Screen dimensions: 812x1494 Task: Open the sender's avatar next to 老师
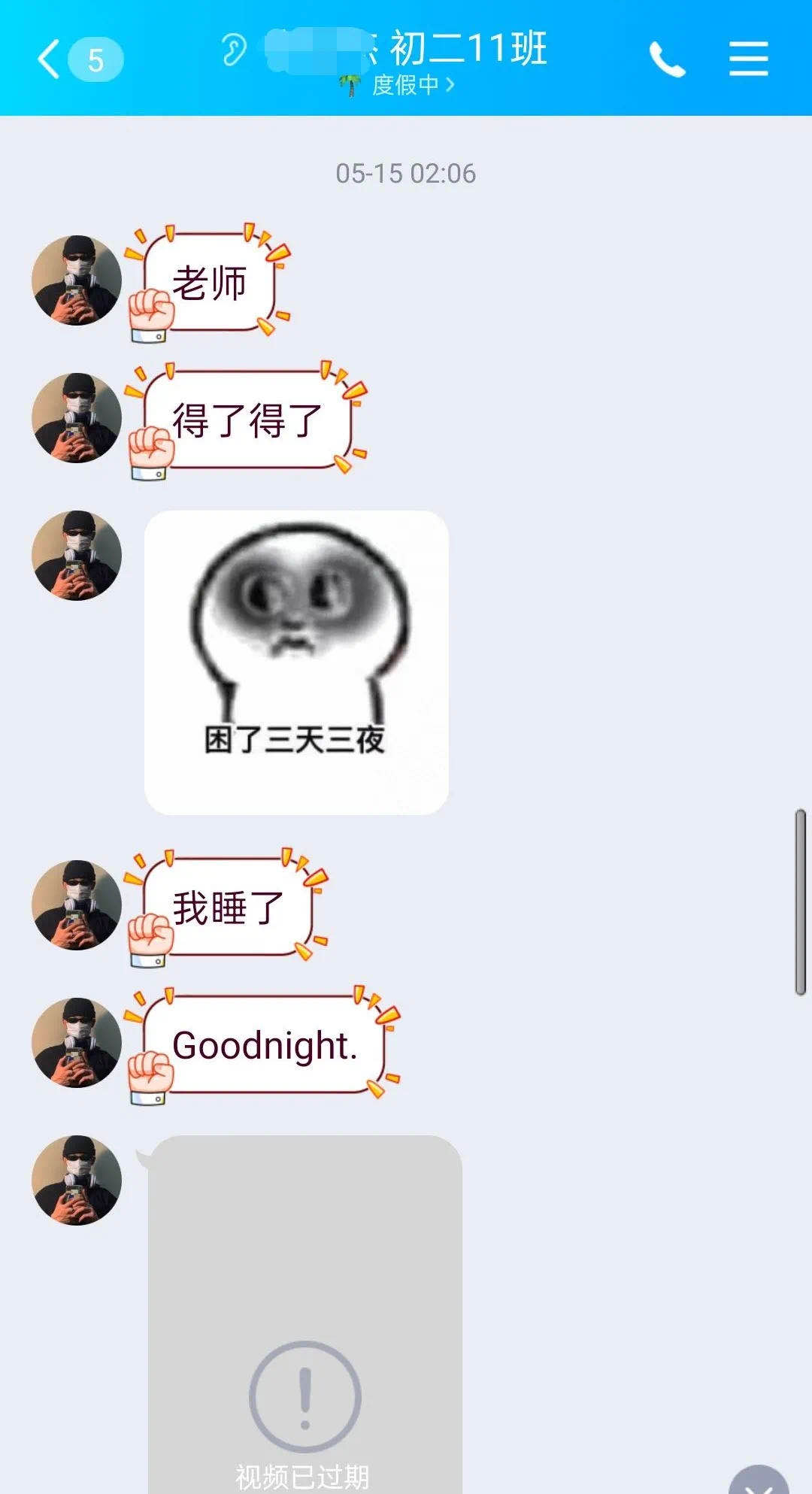pyautogui.click(x=77, y=280)
